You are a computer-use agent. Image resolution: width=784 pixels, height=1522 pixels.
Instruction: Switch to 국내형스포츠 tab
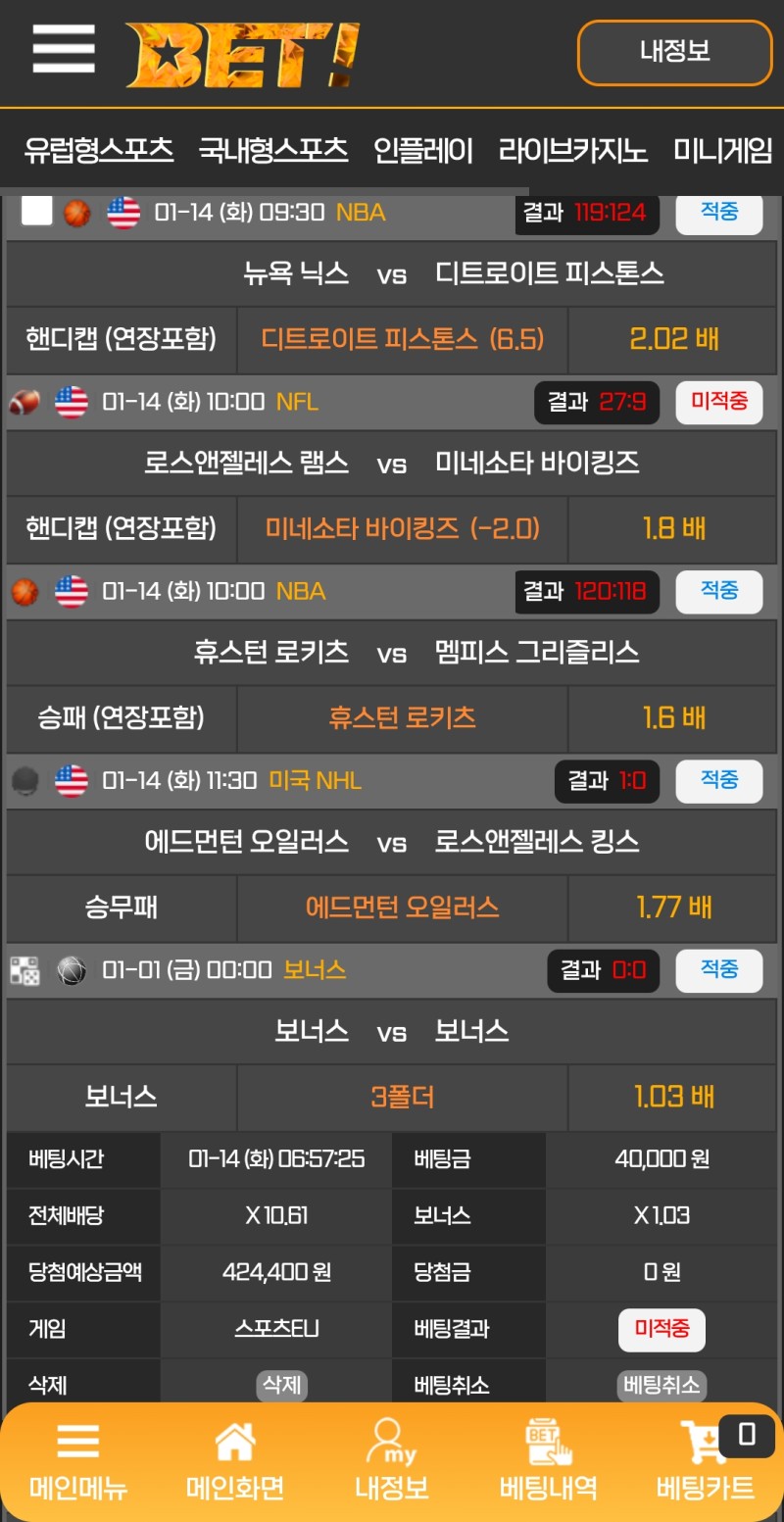click(273, 151)
